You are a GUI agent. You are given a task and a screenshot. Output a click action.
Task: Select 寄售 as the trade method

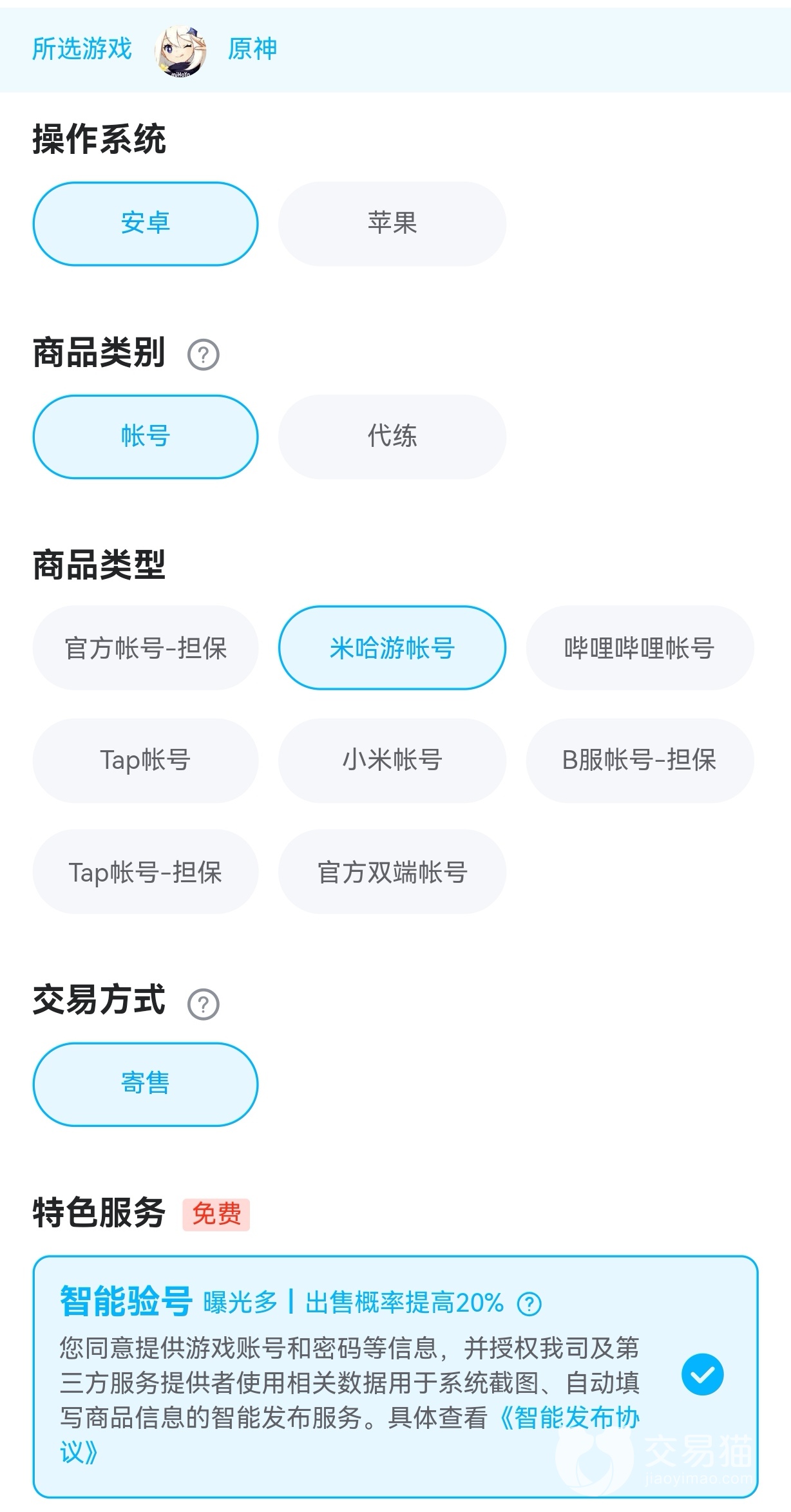pyautogui.click(x=146, y=1084)
